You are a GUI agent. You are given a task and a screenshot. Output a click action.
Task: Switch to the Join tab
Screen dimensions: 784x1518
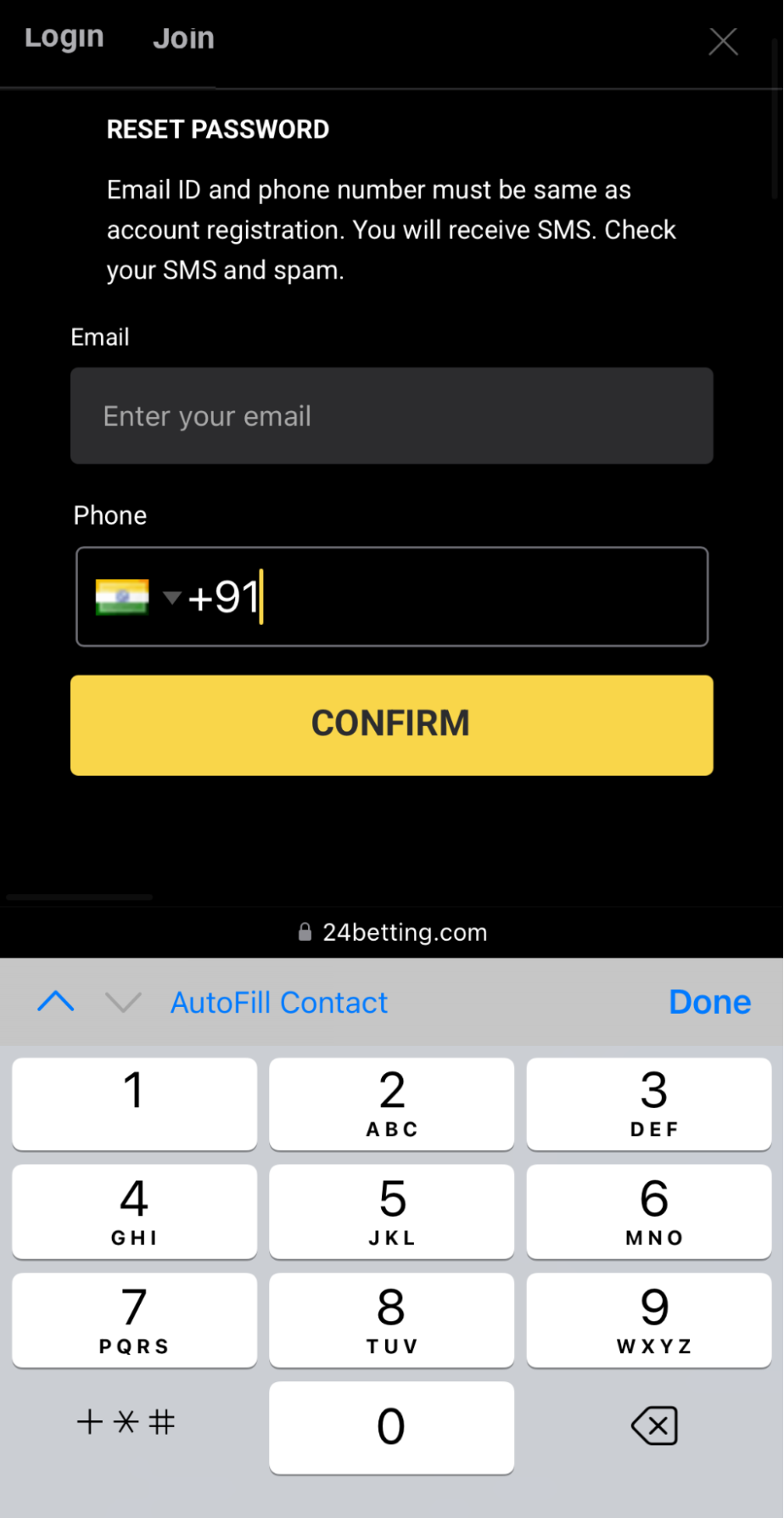pyautogui.click(x=183, y=38)
